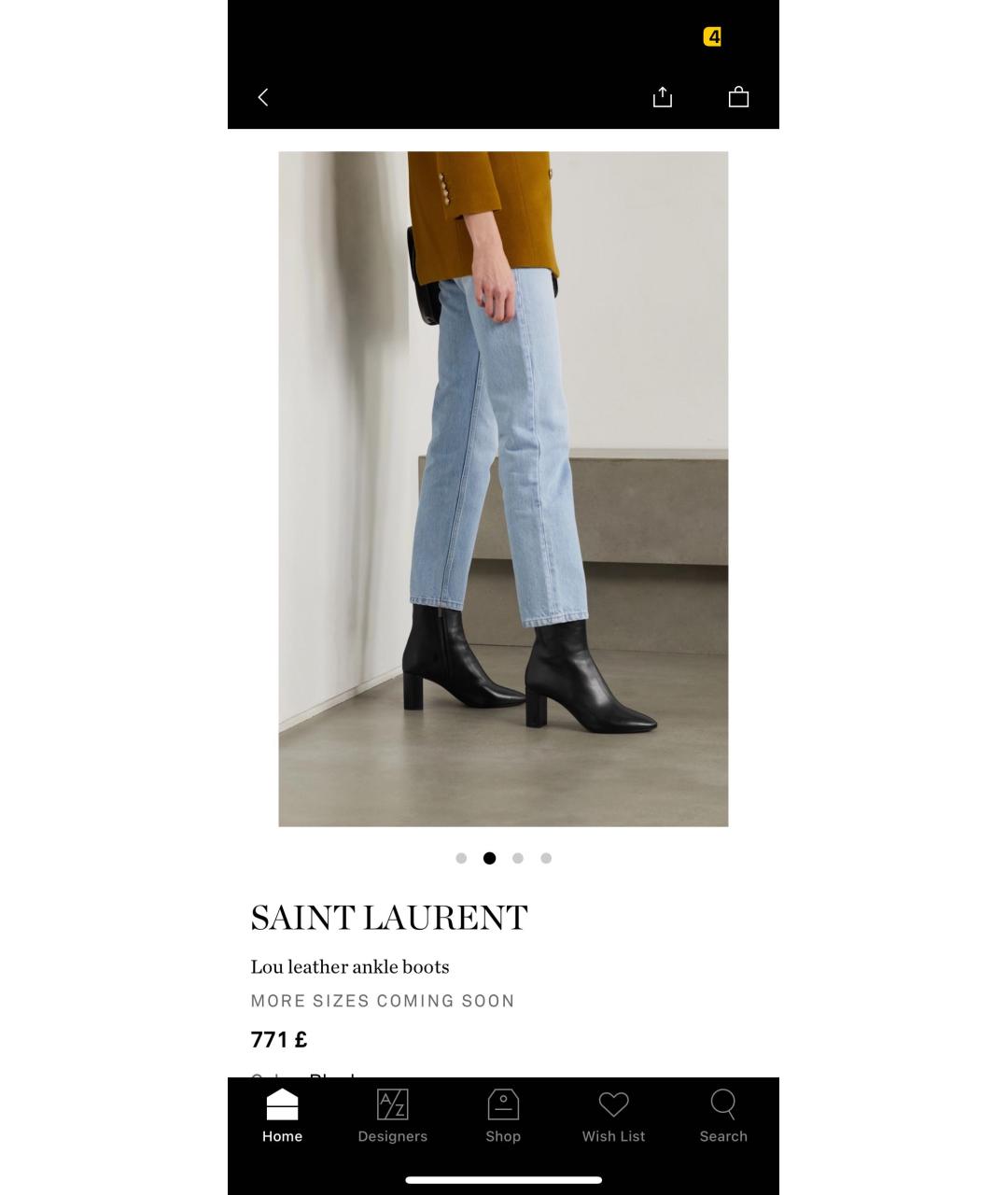Tap the fourth pagination dot
This screenshot has height=1195, width=1008.
pos(546,857)
